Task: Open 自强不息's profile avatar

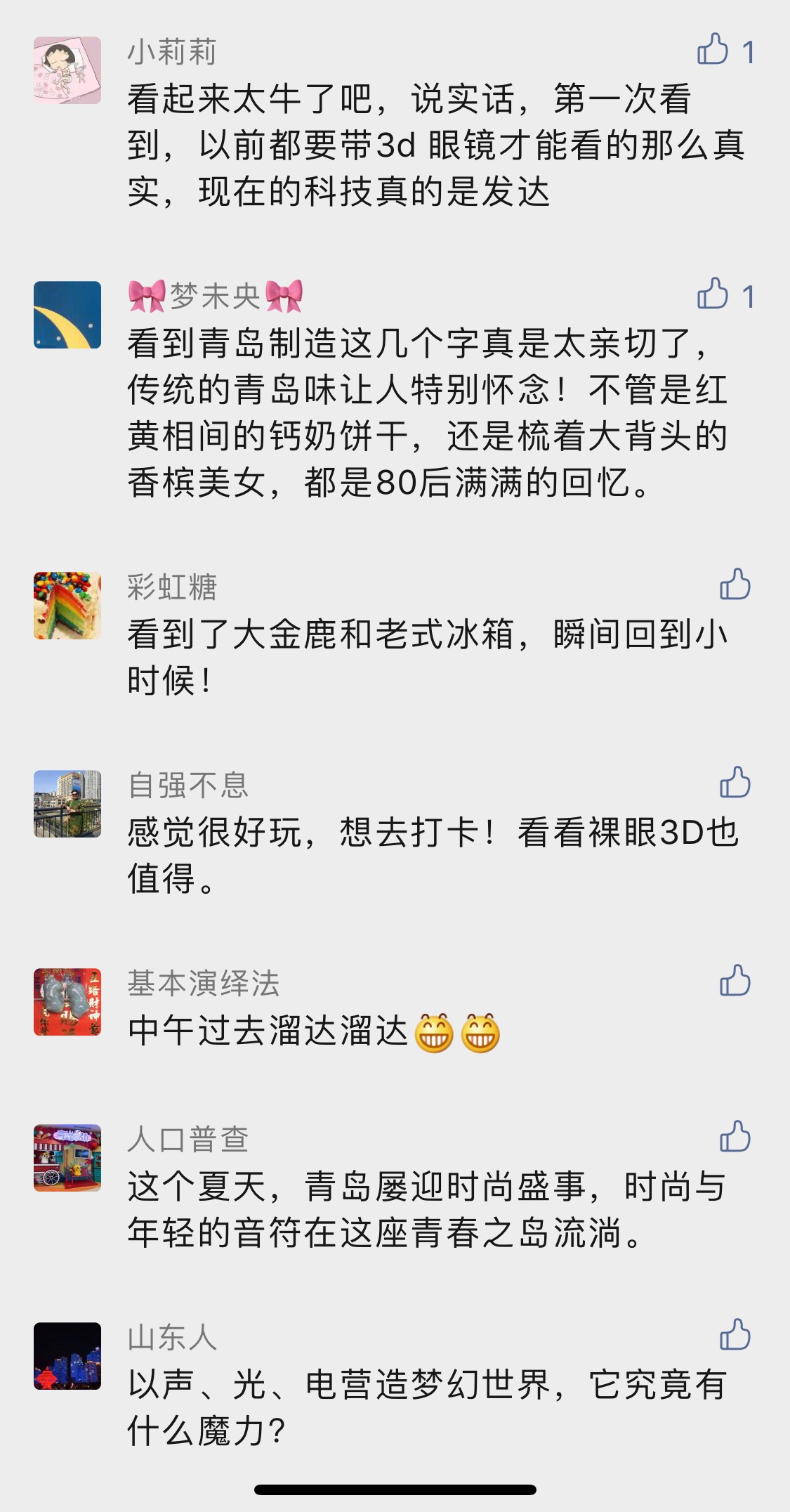Action: (x=67, y=804)
